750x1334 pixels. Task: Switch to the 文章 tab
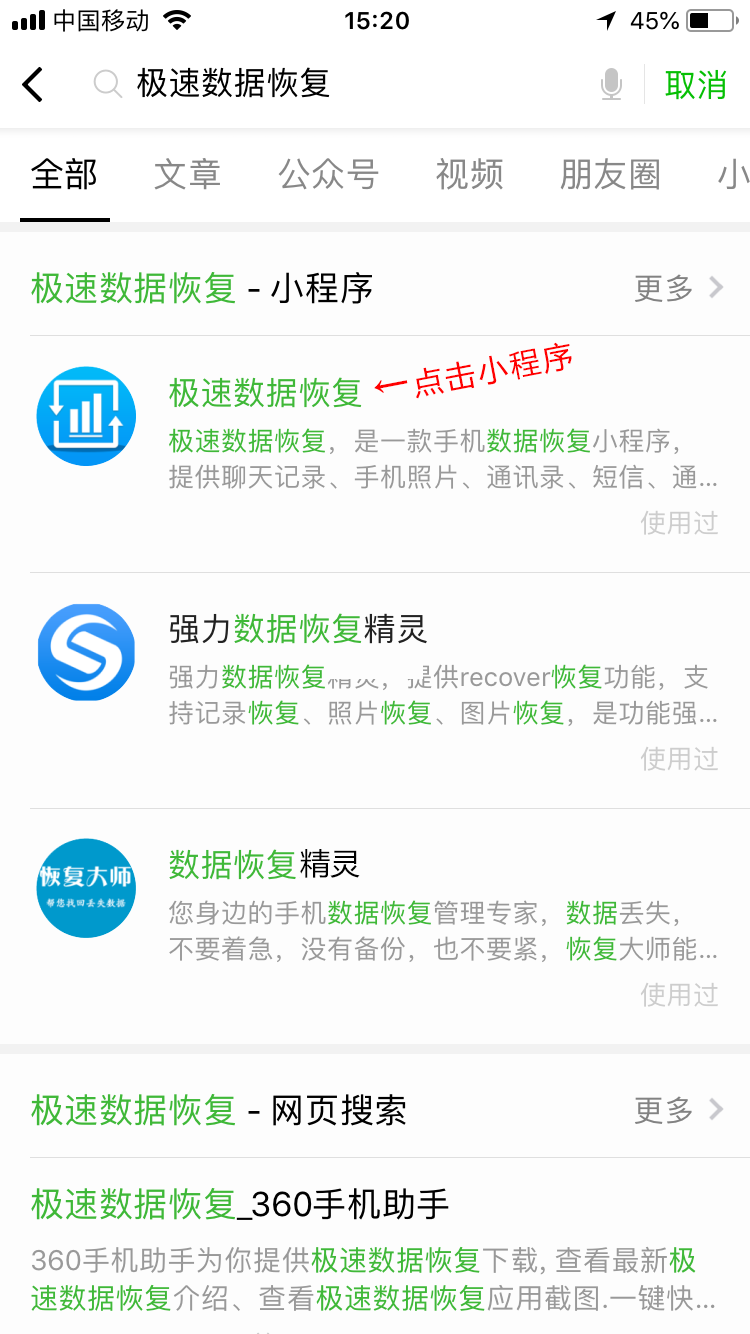(x=187, y=175)
